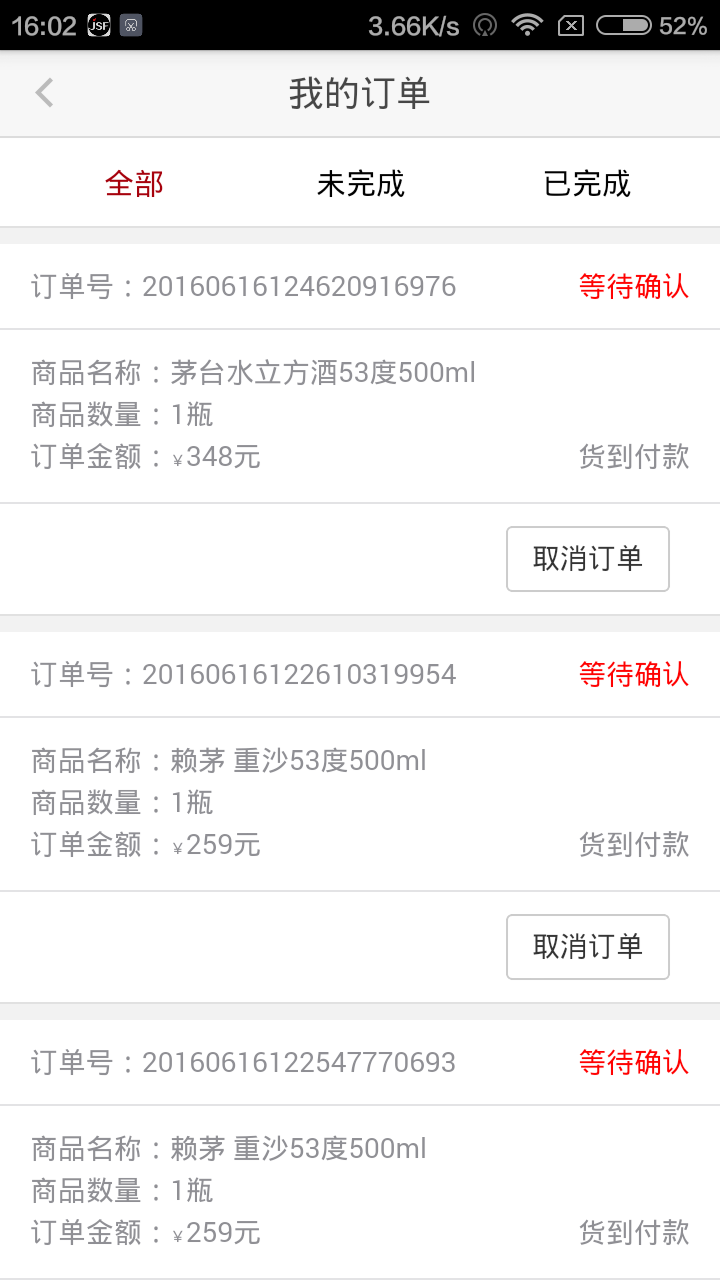The width and height of the screenshot is (720, 1280).
Task: Go back using the top-left arrow
Action: coord(44,93)
